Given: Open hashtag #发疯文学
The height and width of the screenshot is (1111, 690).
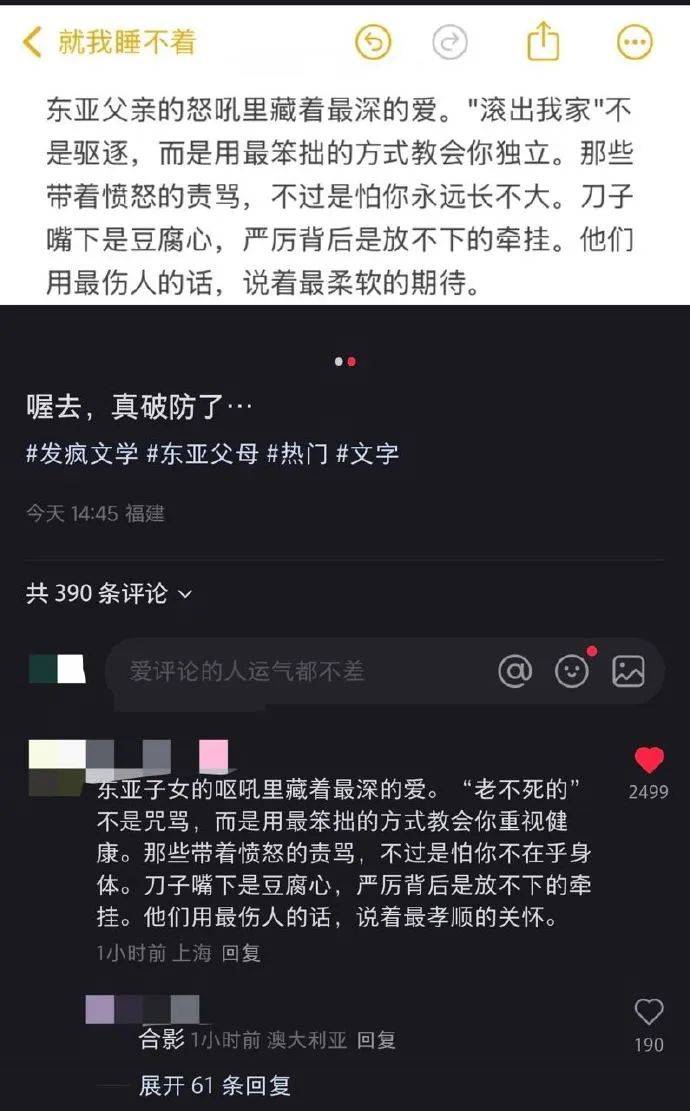Looking at the screenshot, I should tap(82, 453).
